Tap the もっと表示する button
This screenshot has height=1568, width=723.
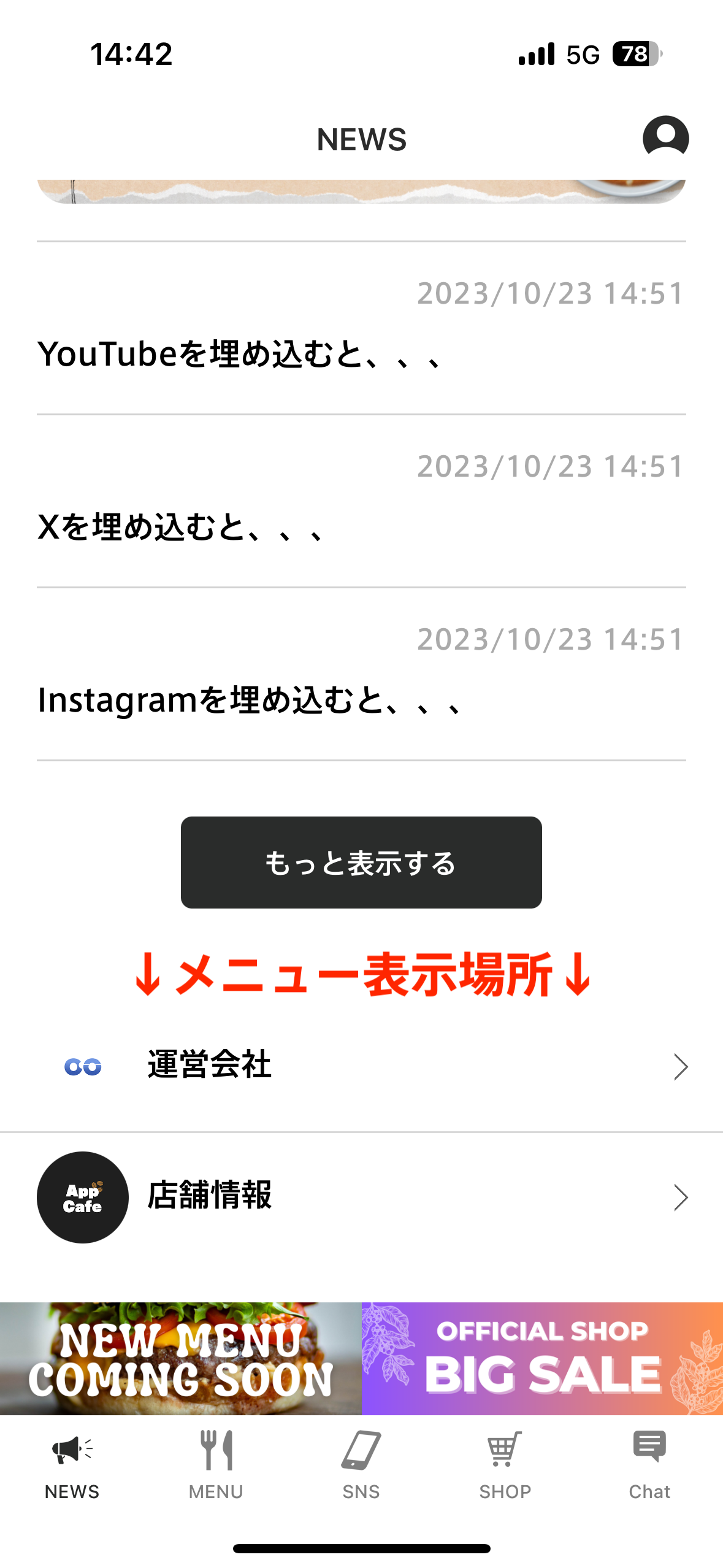(361, 862)
